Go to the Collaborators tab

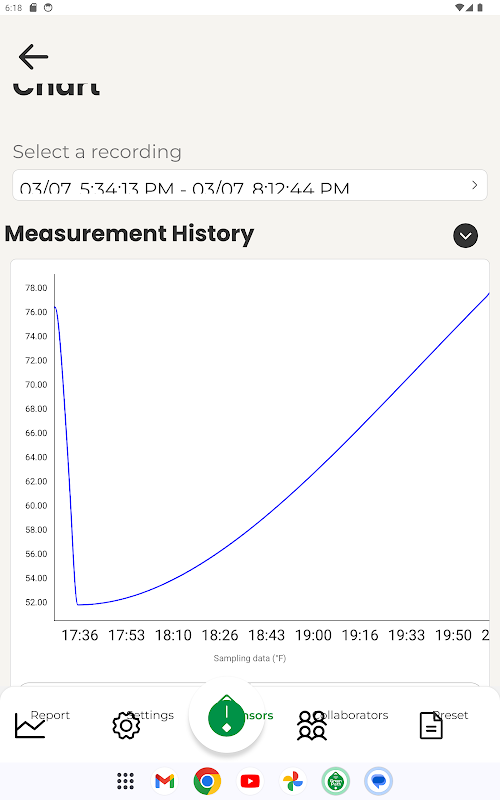click(x=342, y=724)
